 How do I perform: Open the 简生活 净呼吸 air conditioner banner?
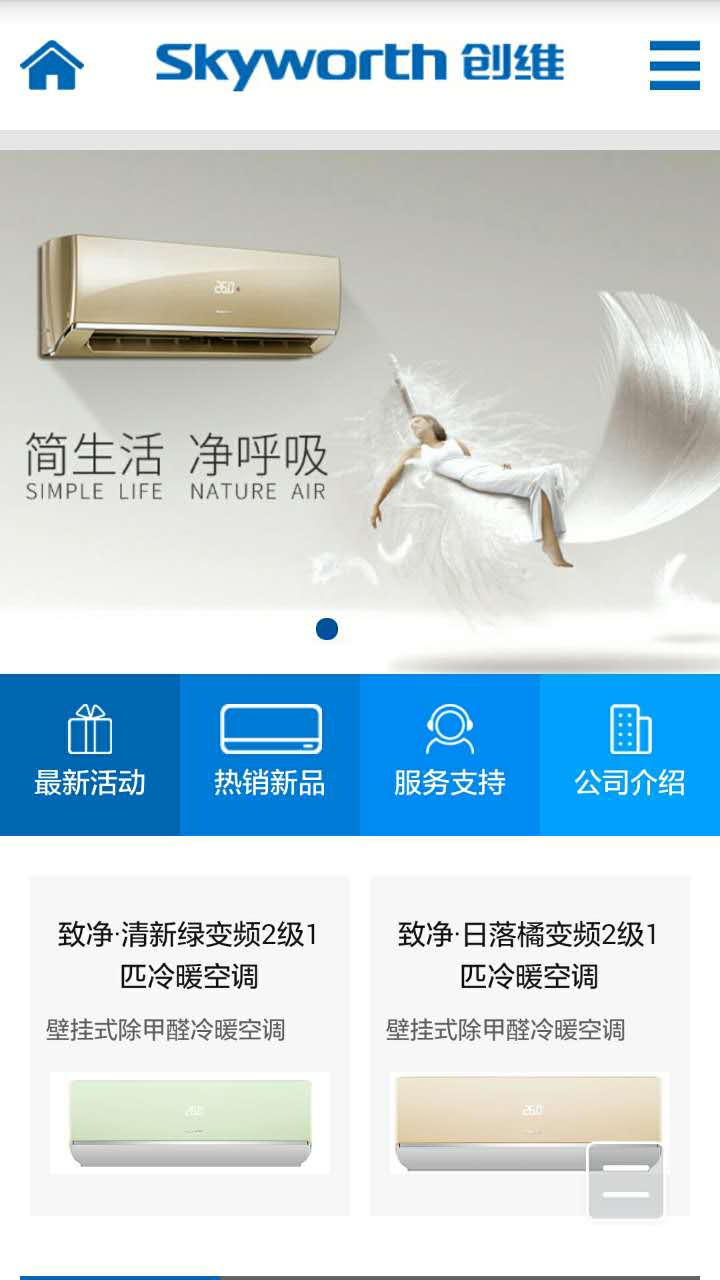click(360, 411)
